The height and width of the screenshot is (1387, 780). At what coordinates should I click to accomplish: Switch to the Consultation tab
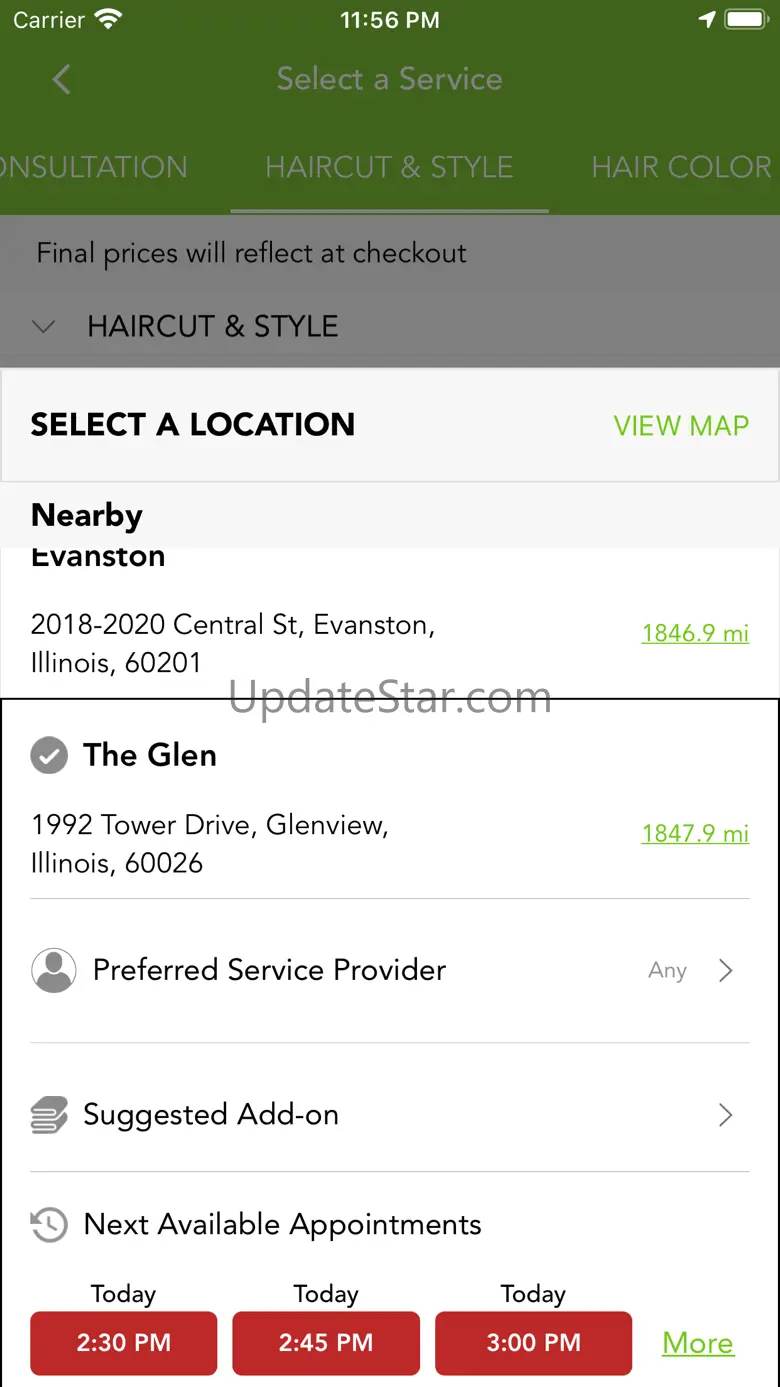point(93,167)
